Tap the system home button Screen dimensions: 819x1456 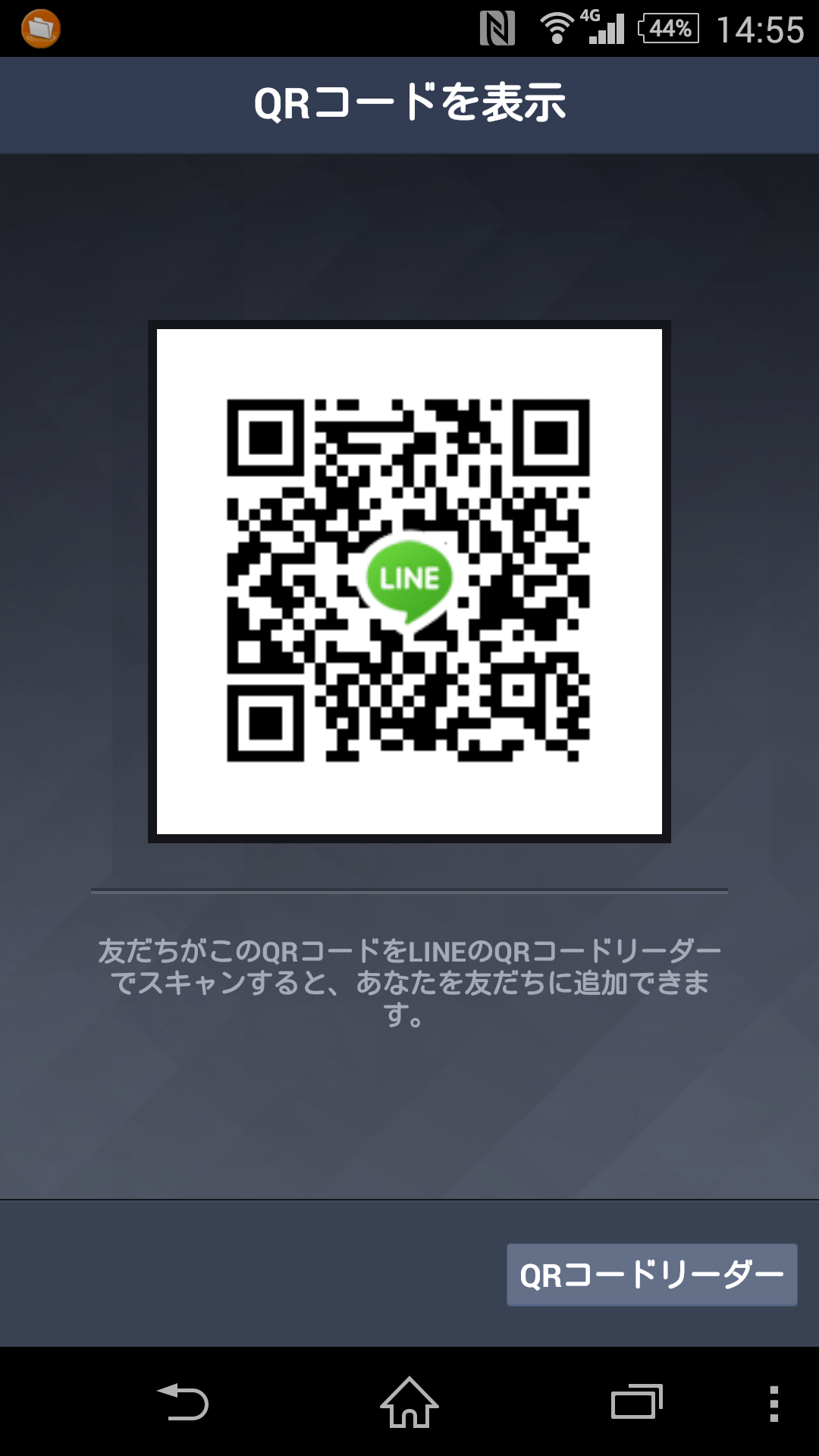click(409, 1401)
